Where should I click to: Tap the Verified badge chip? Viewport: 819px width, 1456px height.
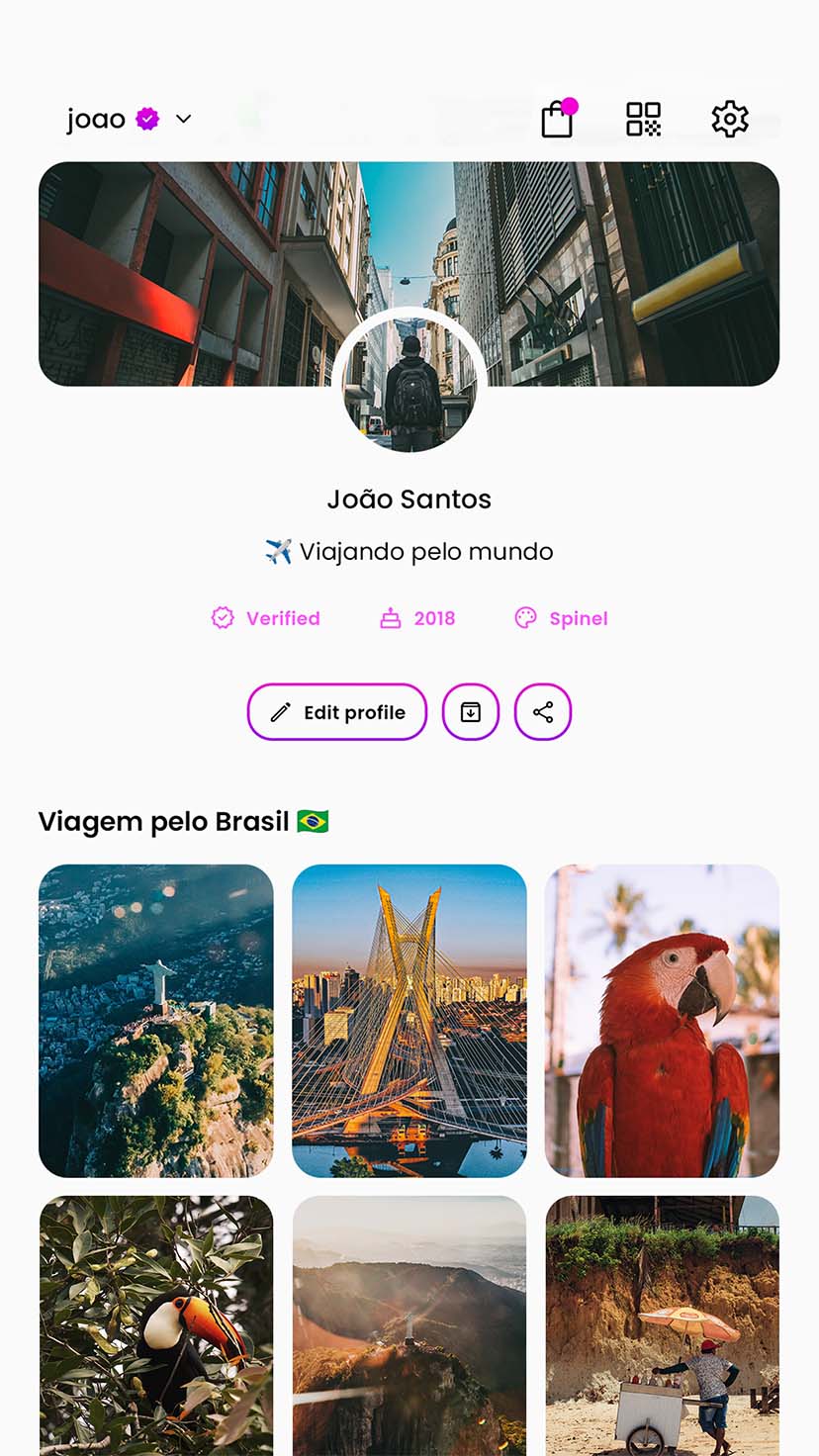tap(266, 619)
